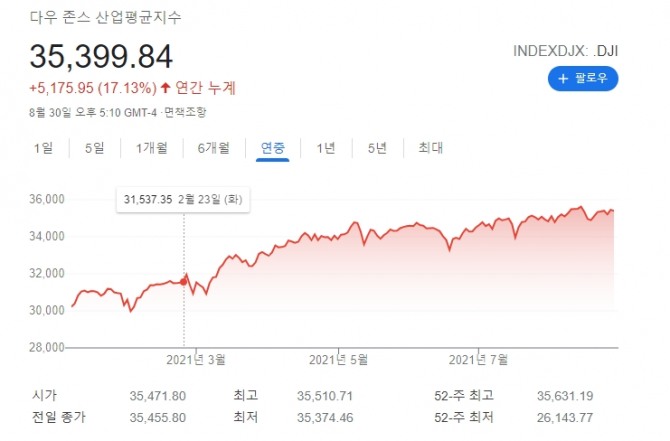670x441 pixels.
Task: Switch to the 1일 range tab
Action: click(x=43, y=148)
